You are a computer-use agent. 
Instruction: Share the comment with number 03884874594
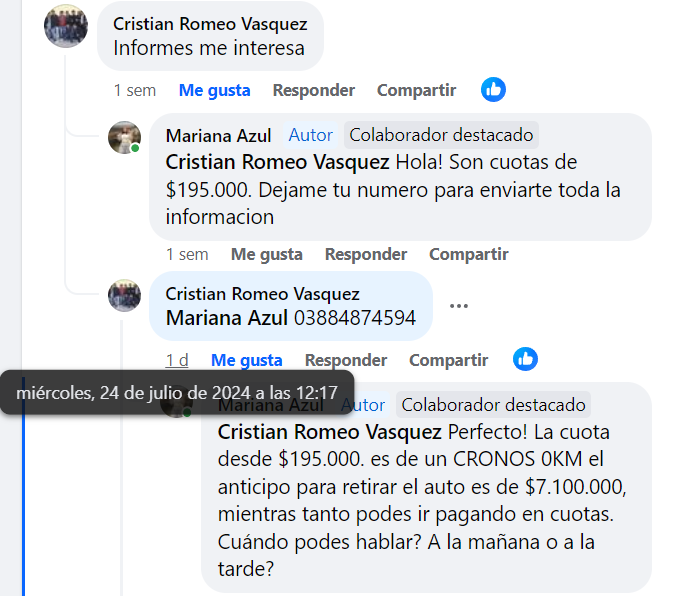click(448, 360)
